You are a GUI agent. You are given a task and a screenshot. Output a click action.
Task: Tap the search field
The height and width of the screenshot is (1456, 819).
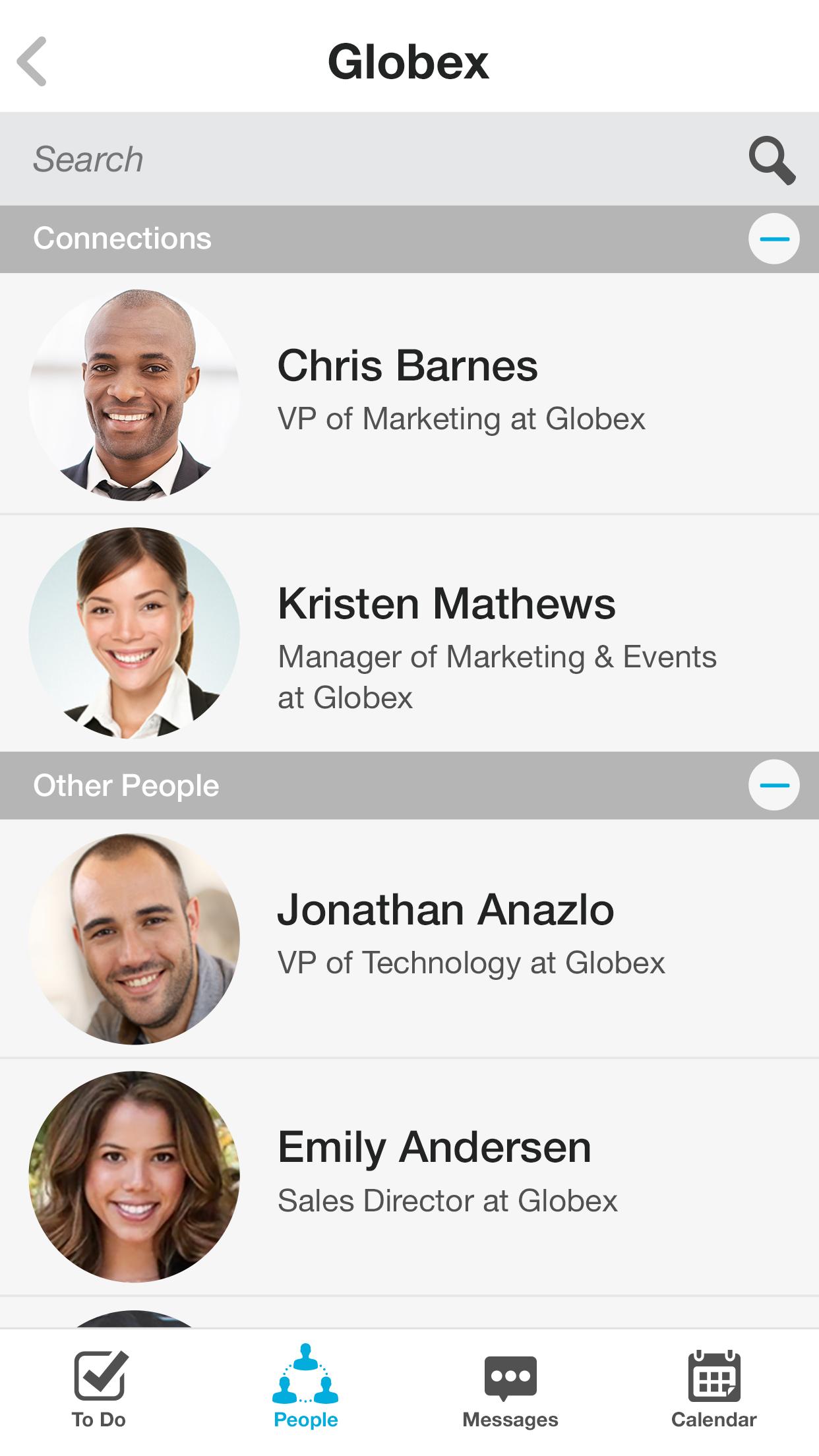369,160
